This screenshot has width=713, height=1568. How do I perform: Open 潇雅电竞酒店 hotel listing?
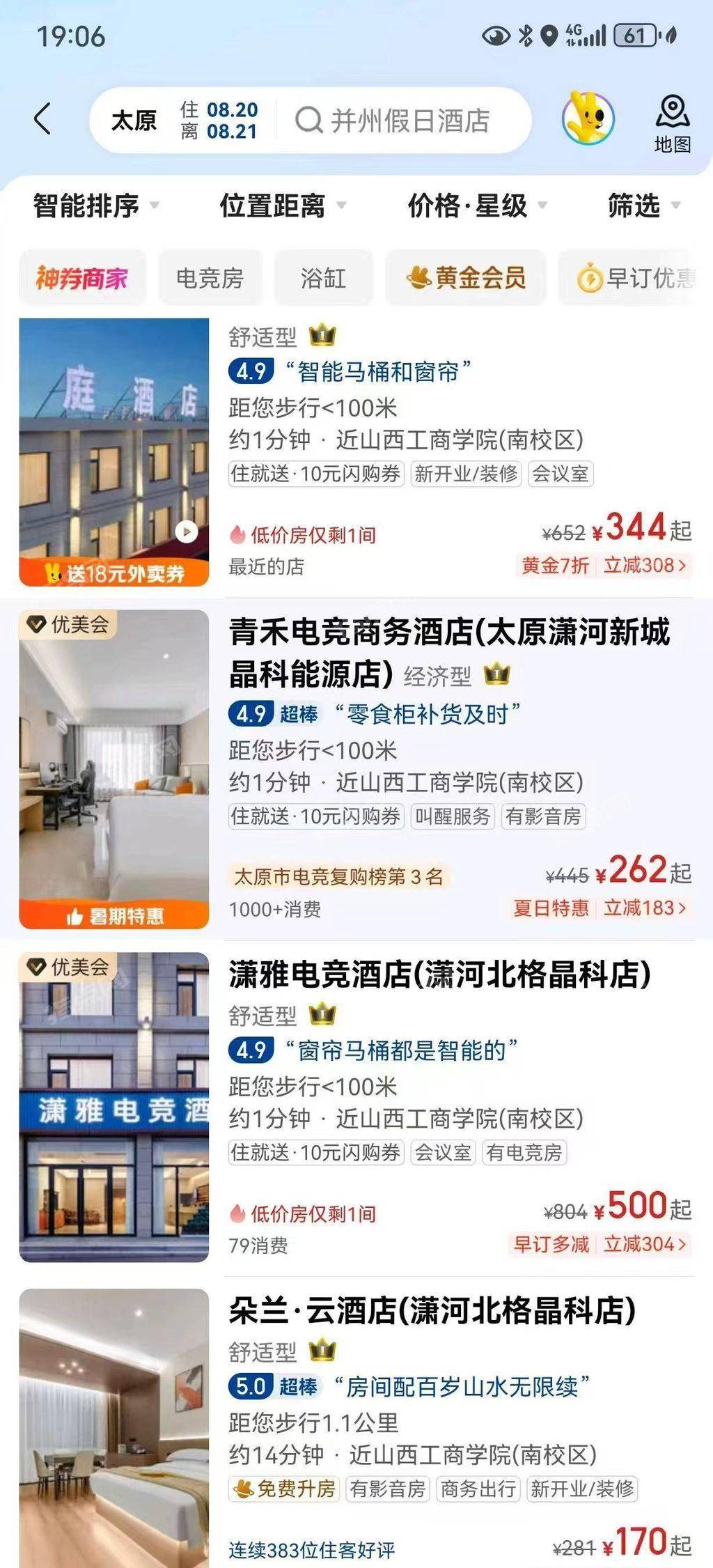click(440, 975)
